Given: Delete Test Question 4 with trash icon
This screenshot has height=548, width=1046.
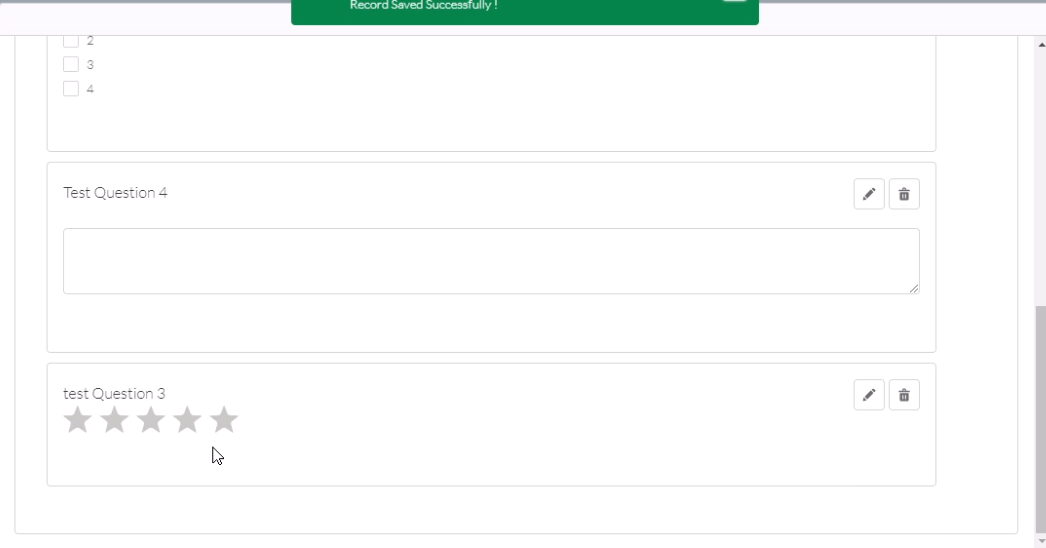Looking at the screenshot, I should pos(904,194).
